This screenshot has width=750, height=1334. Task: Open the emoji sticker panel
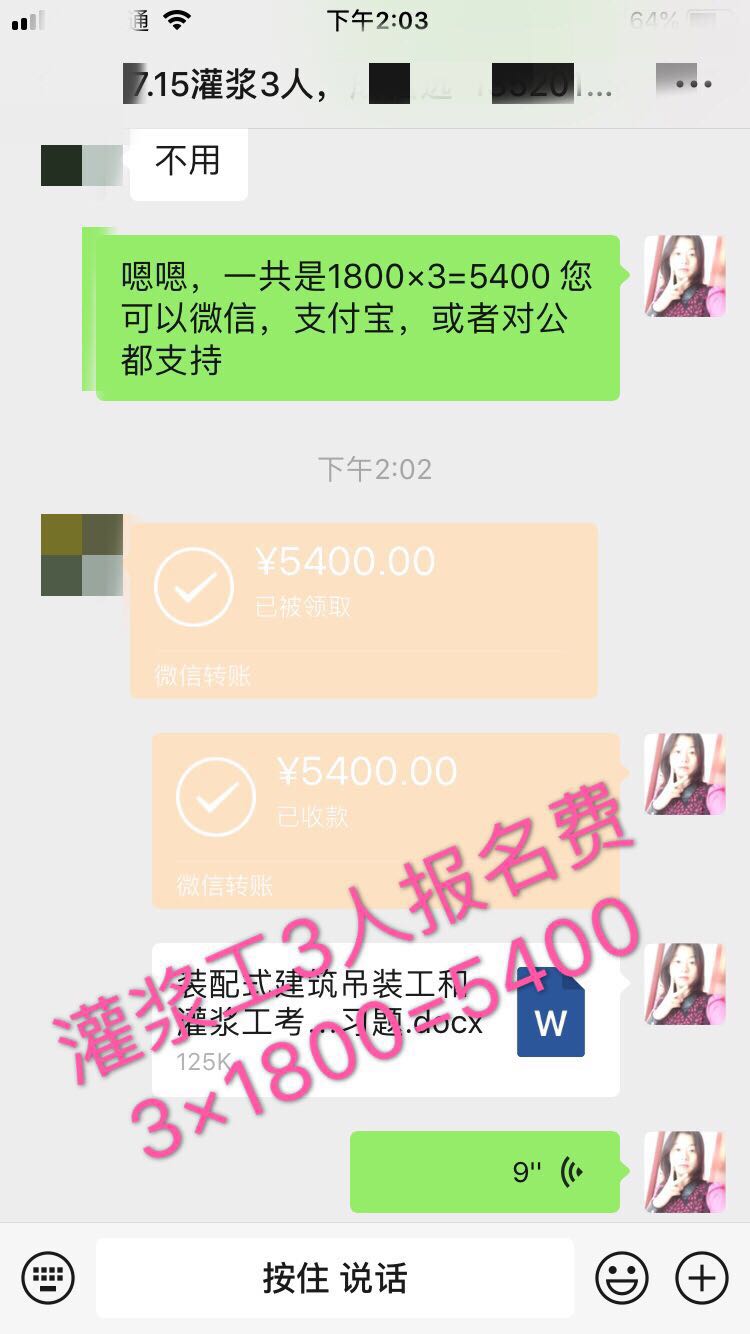621,1277
